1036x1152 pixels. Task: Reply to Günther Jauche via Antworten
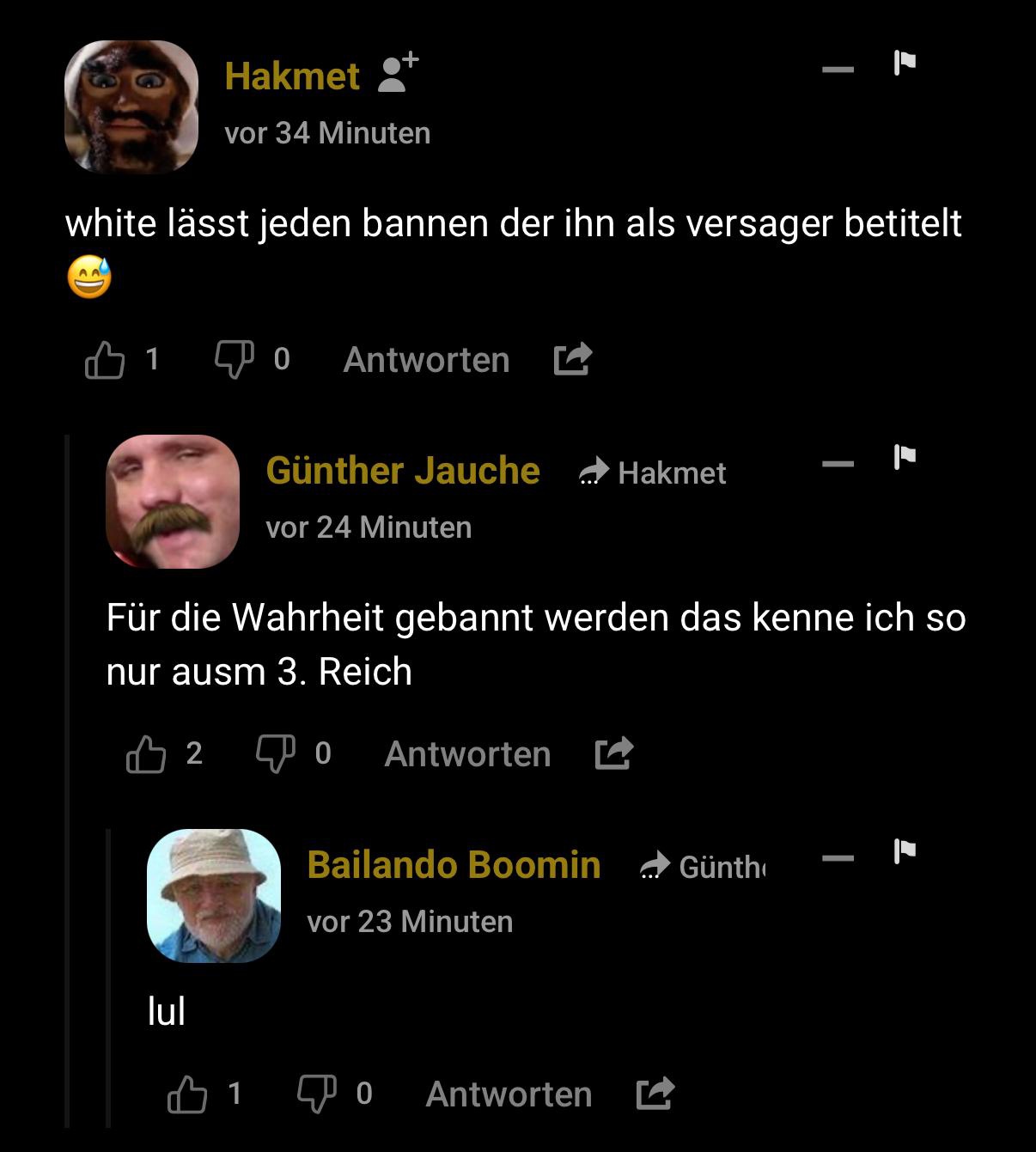click(x=467, y=754)
